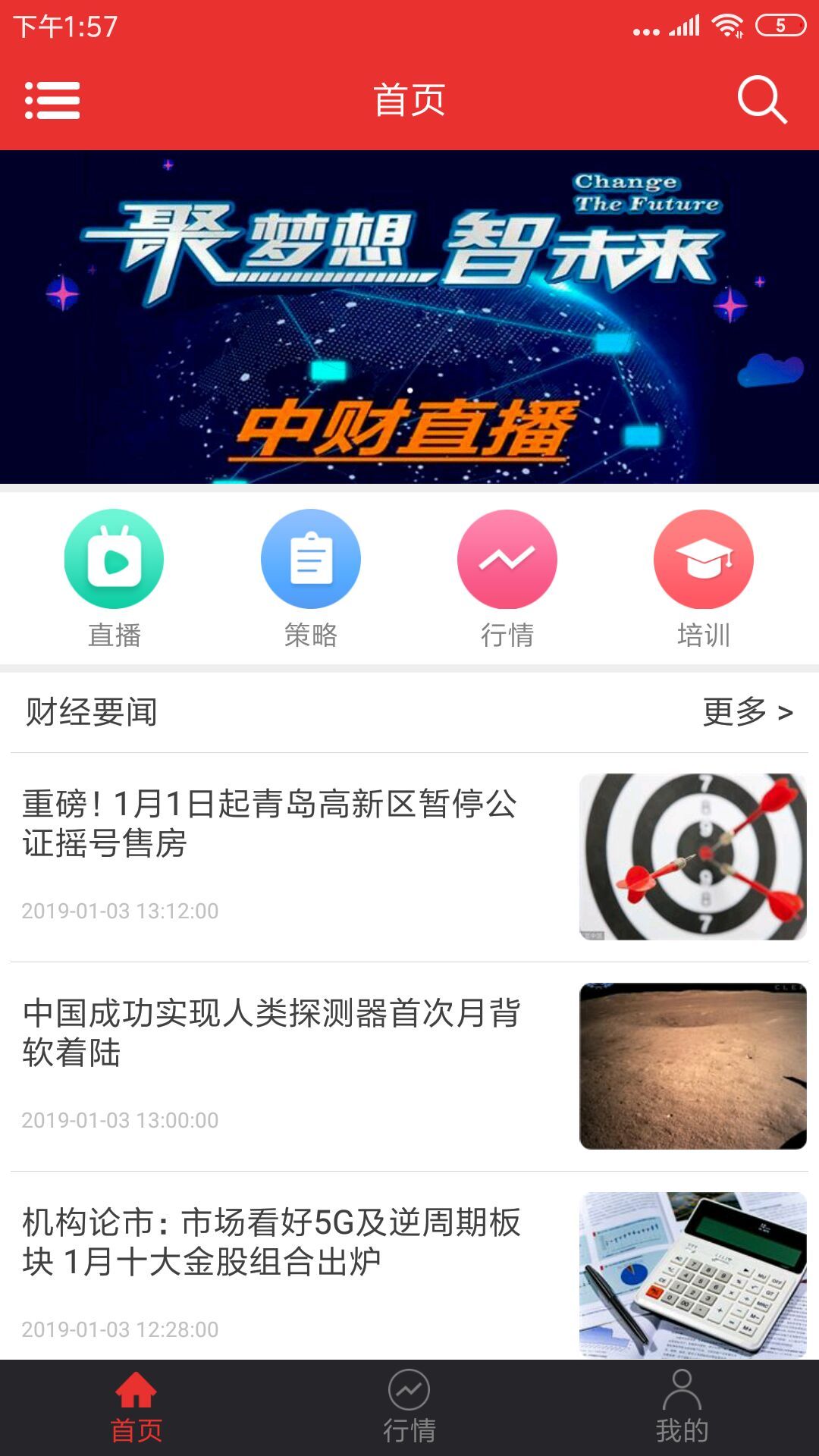The width and height of the screenshot is (819, 1456).
Task: Open the 行情 market quotes trend icon
Action: pos(507,558)
